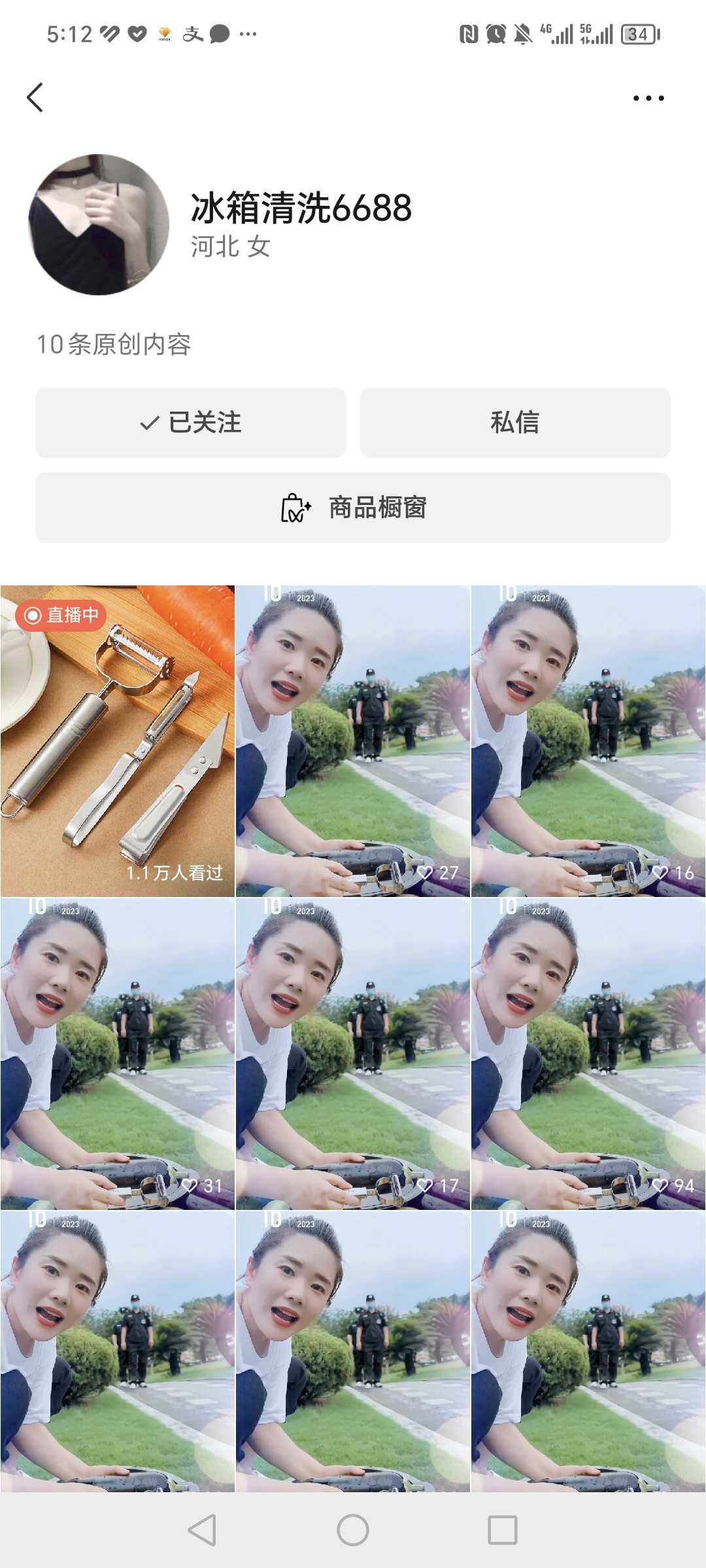Open the video with 17 likes
The image size is (706, 1568).
353,1053
